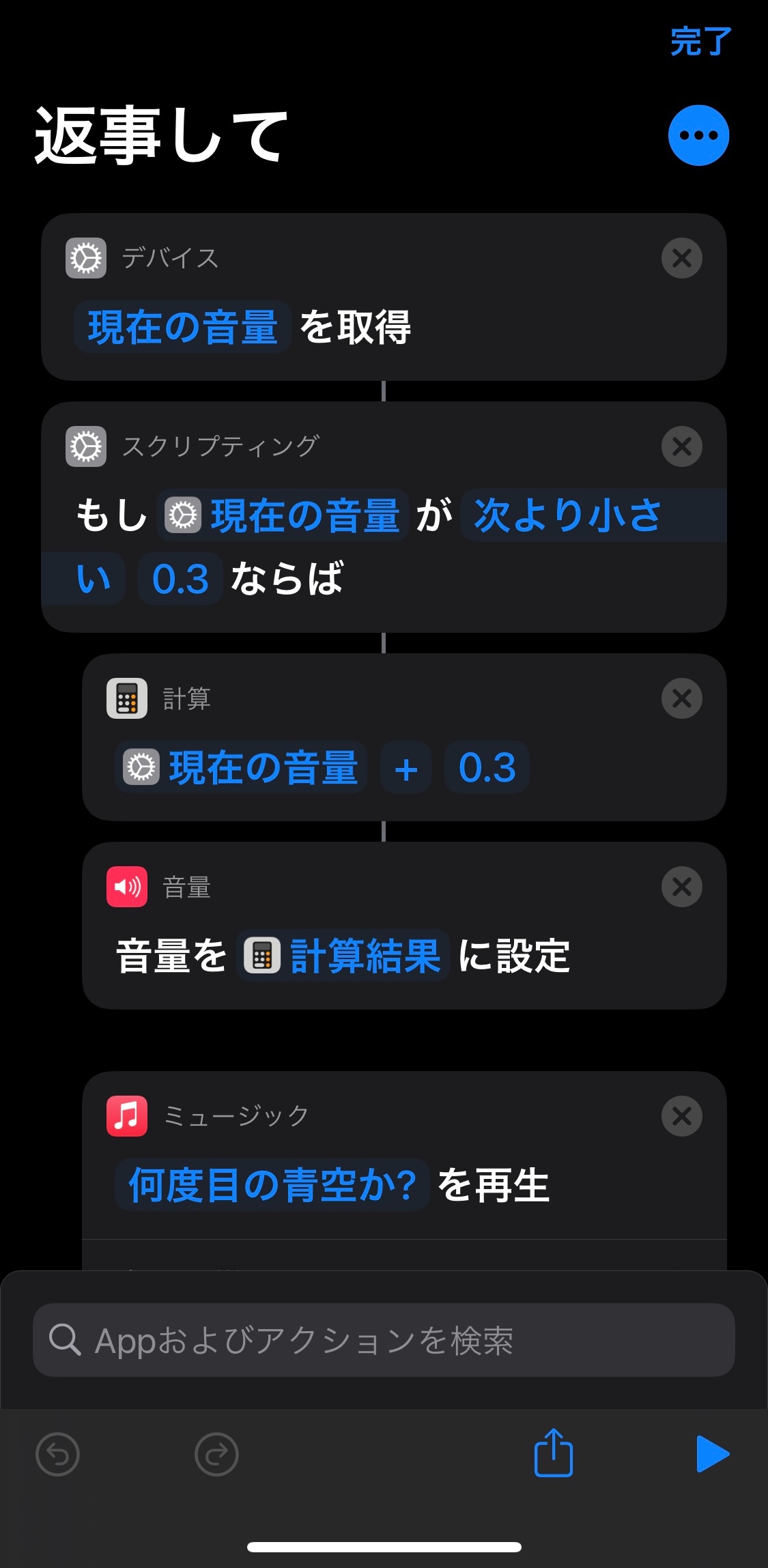Image resolution: width=768 pixels, height=1568 pixels.
Task: Open the shortcut options ellipsis button
Action: tap(698, 135)
